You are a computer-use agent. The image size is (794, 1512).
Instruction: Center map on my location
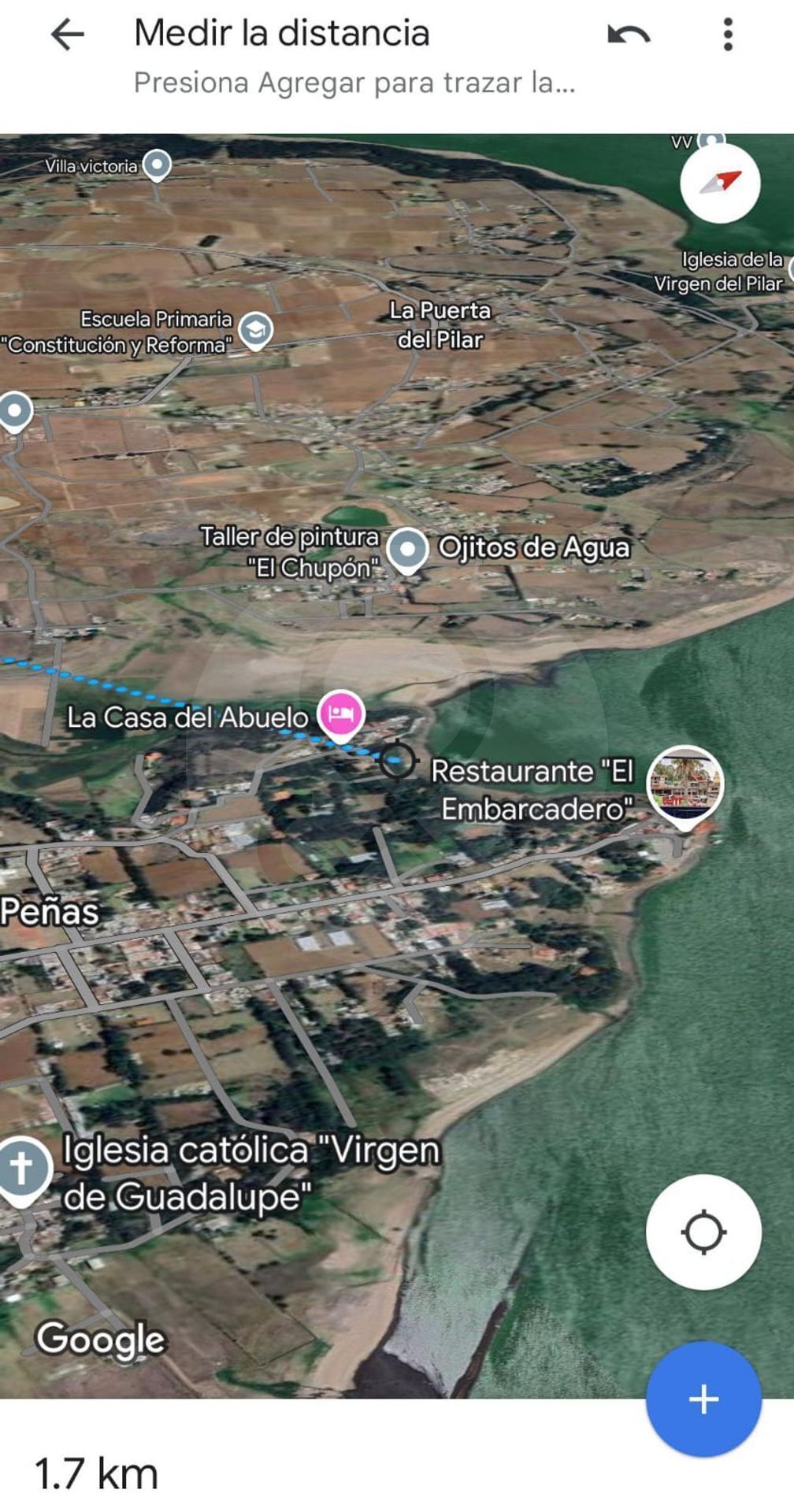tap(703, 1232)
